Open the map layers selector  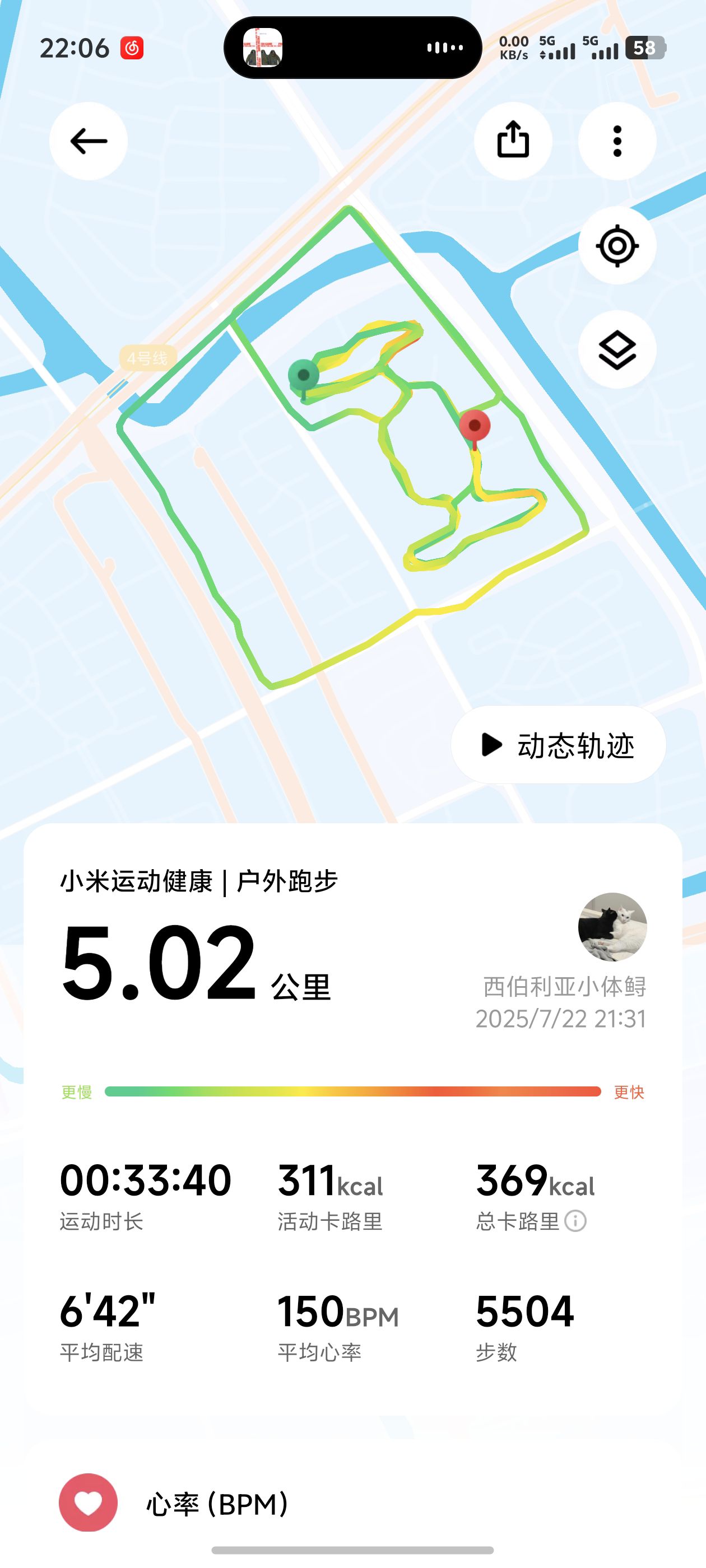tap(617, 350)
